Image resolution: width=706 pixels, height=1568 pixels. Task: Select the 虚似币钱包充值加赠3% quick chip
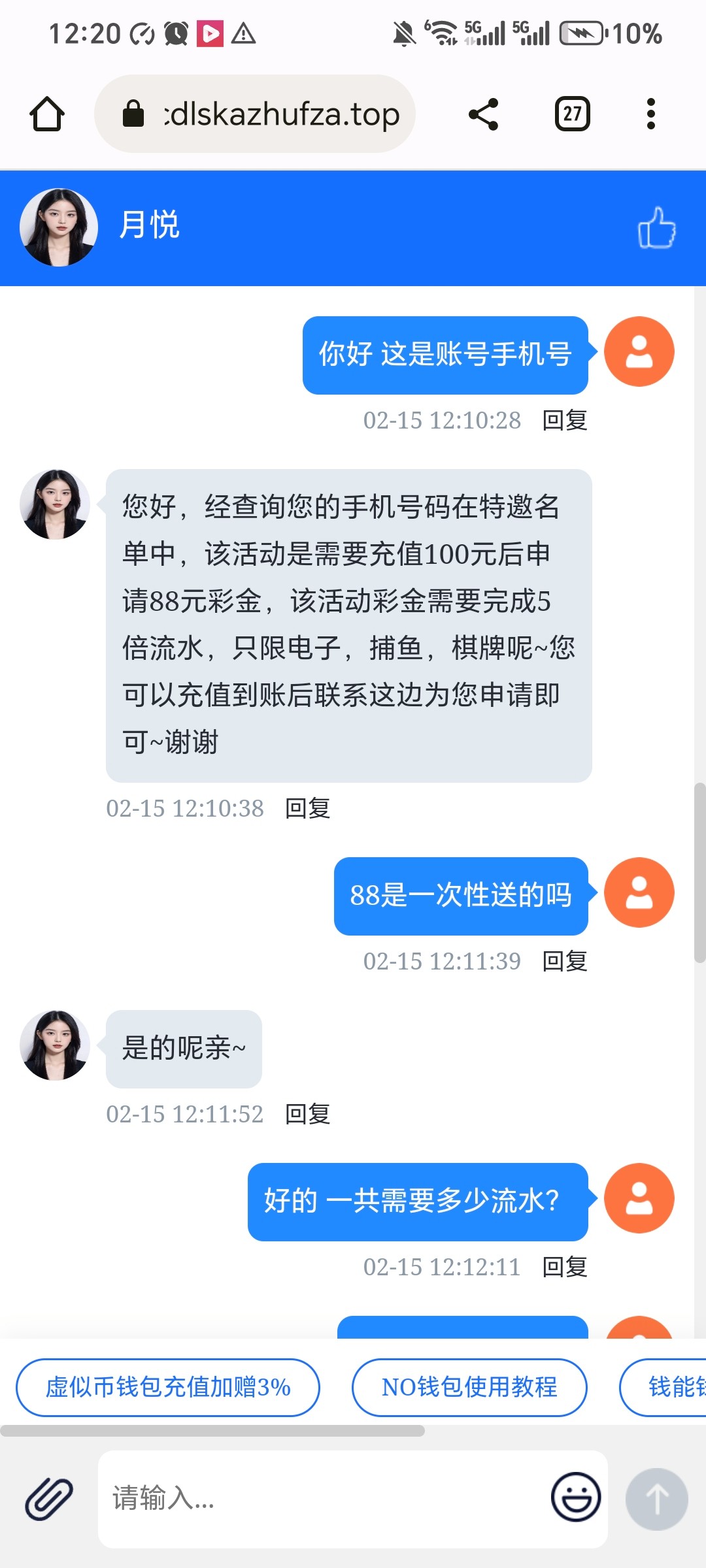point(168,1387)
